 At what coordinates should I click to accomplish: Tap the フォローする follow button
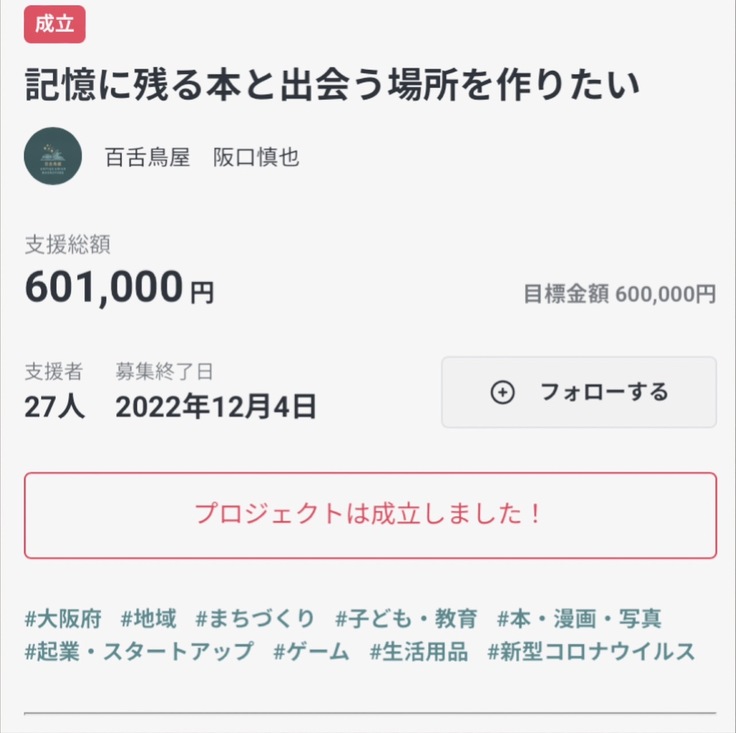[578, 392]
